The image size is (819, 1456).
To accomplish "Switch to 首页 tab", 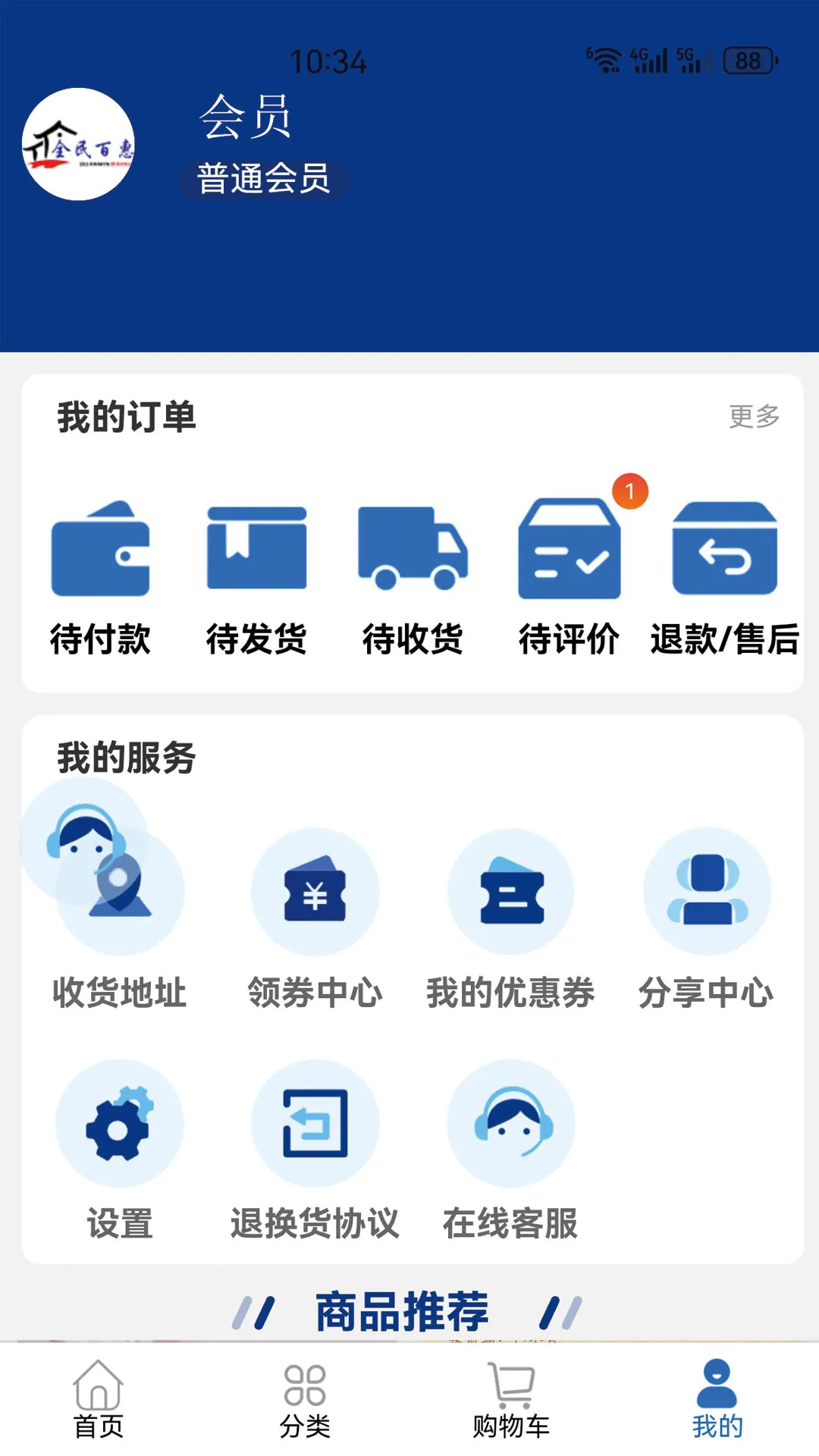I will click(99, 1400).
